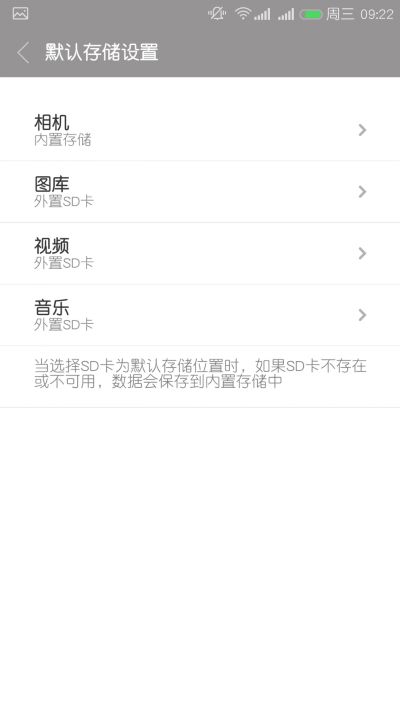Screen dimensions: 400x711
Task: Open the 图库 storage setting
Action: click(x=200, y=192)
